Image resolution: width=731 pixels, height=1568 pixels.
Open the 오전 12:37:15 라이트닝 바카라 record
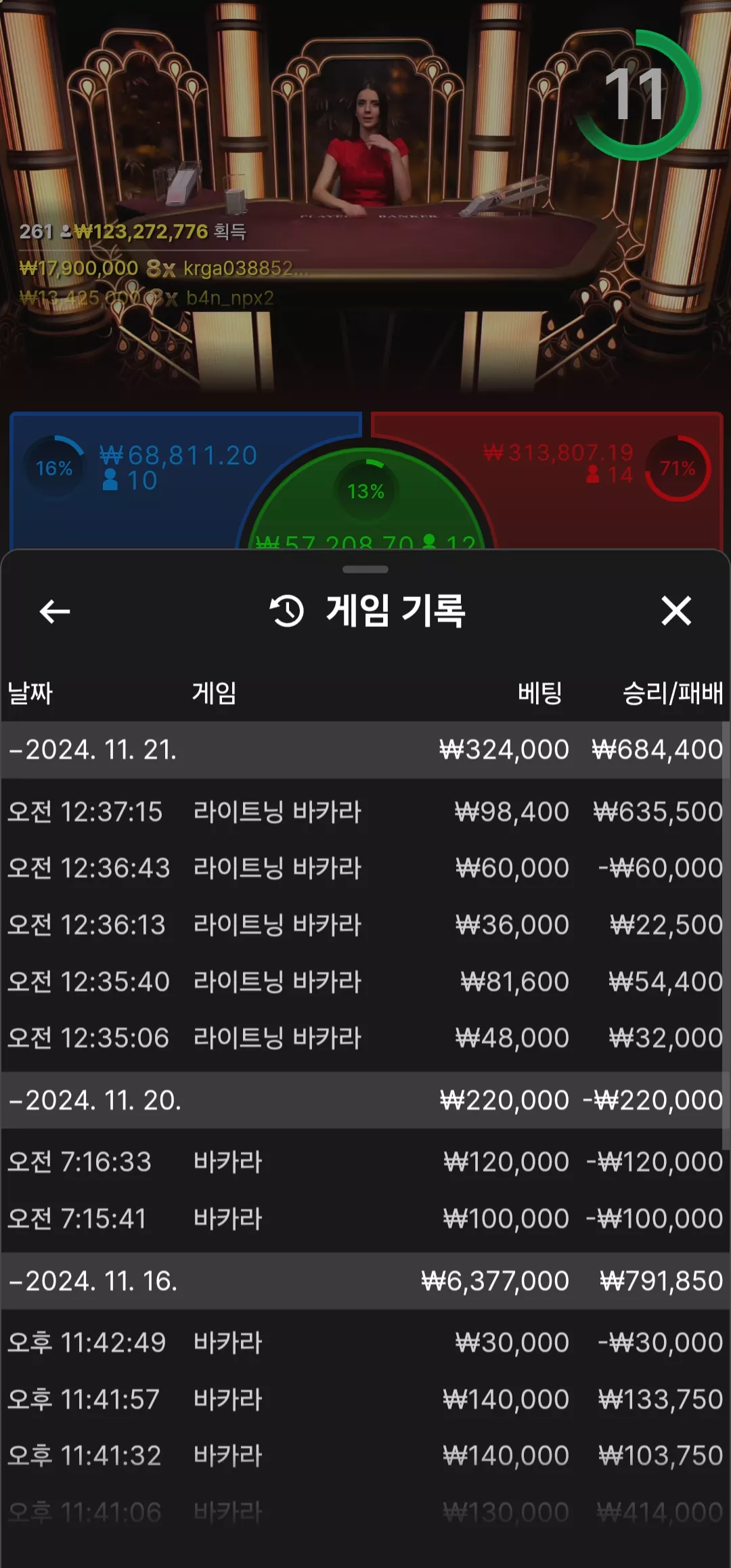point(365,812)
